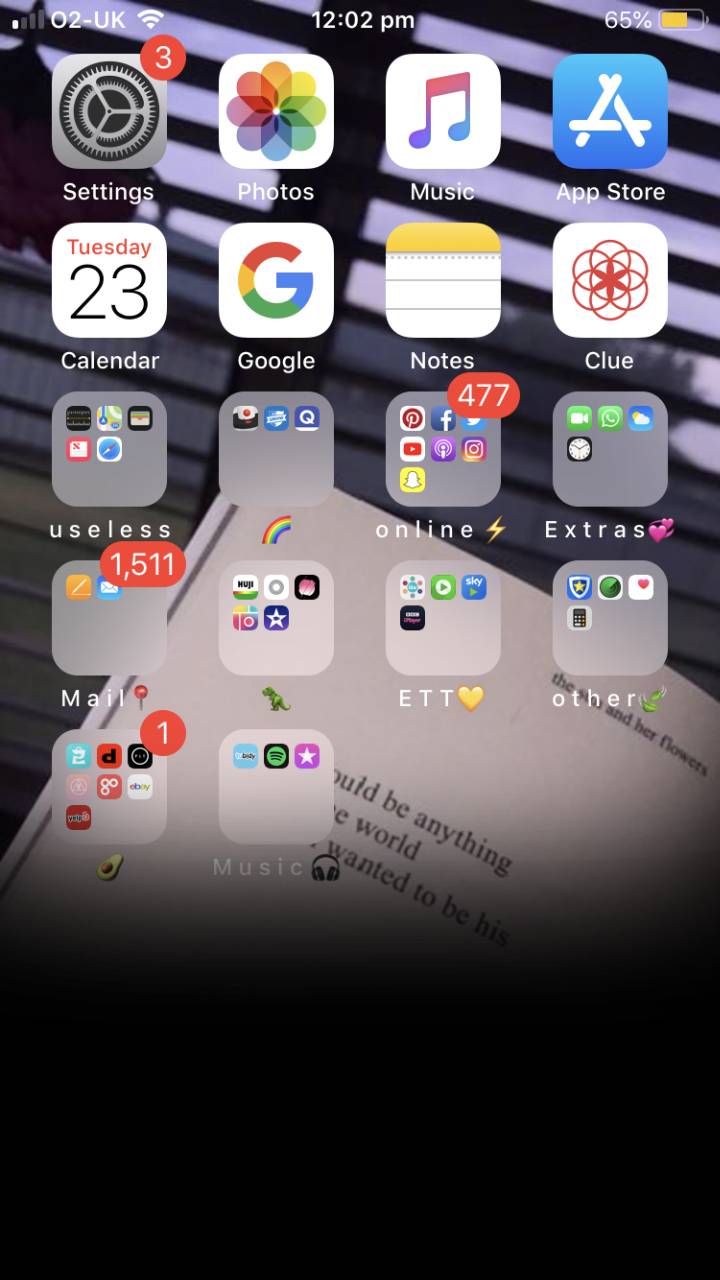Open the App Store

(x=610, y=111)
